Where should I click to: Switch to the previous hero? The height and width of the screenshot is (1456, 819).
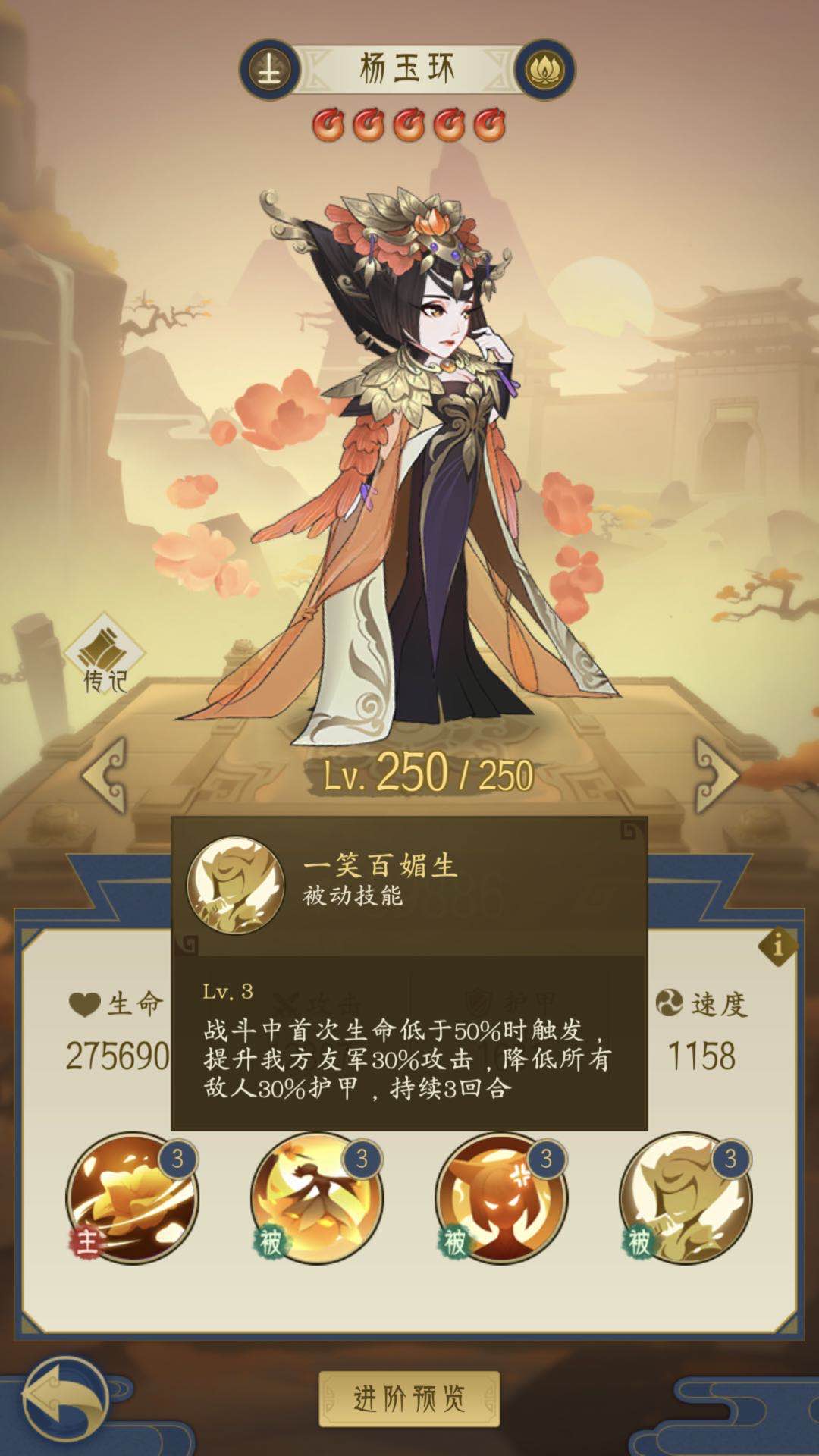[105, 775]
